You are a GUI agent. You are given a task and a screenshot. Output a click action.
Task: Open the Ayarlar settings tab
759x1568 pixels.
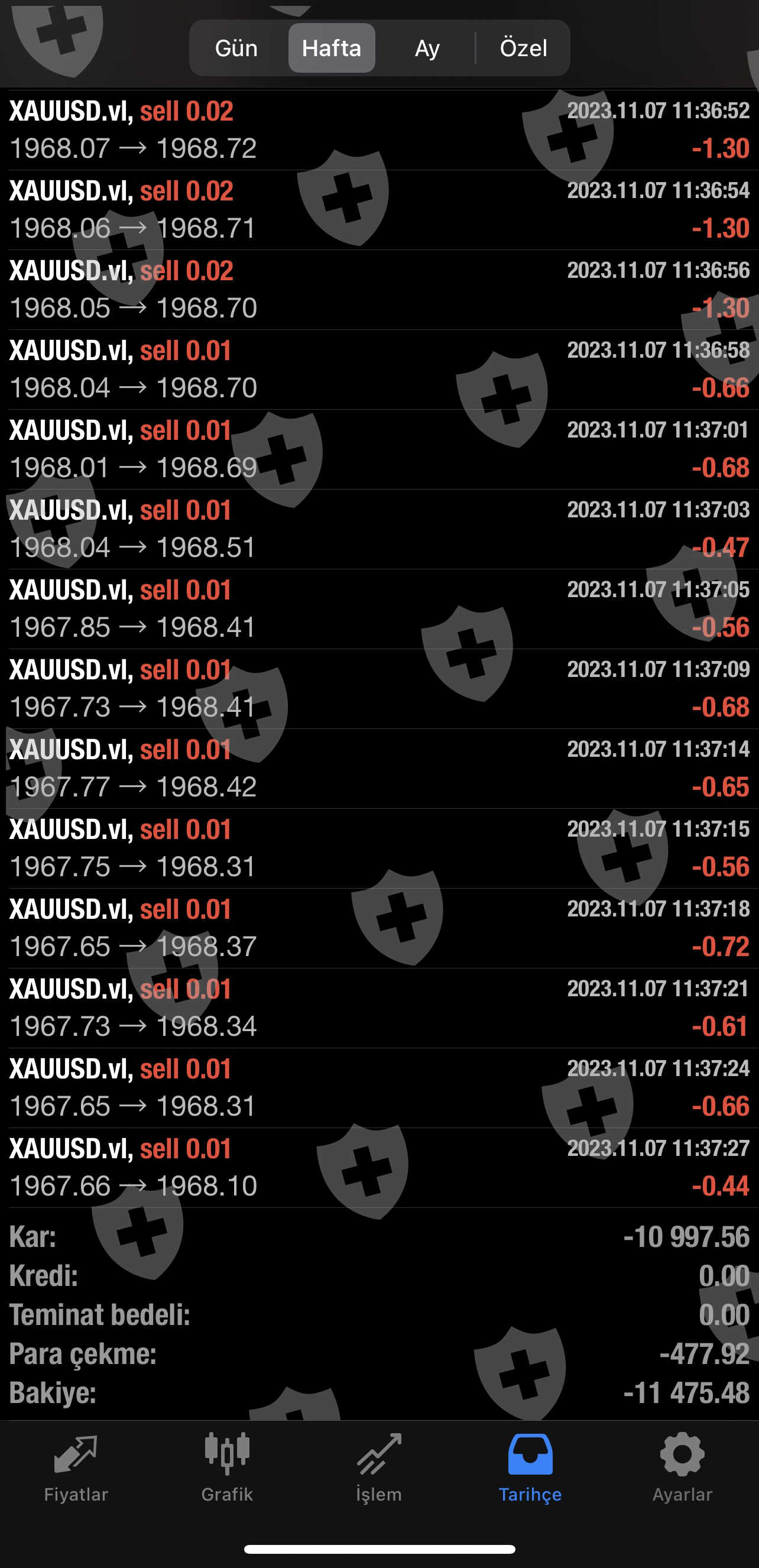[682, 1468]
